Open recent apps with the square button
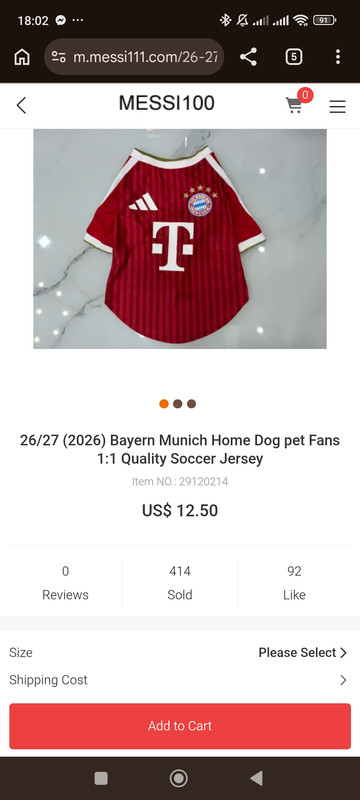The width and height of the screenshot is (360, 800). pyautogui.click(x=101, y=778)
